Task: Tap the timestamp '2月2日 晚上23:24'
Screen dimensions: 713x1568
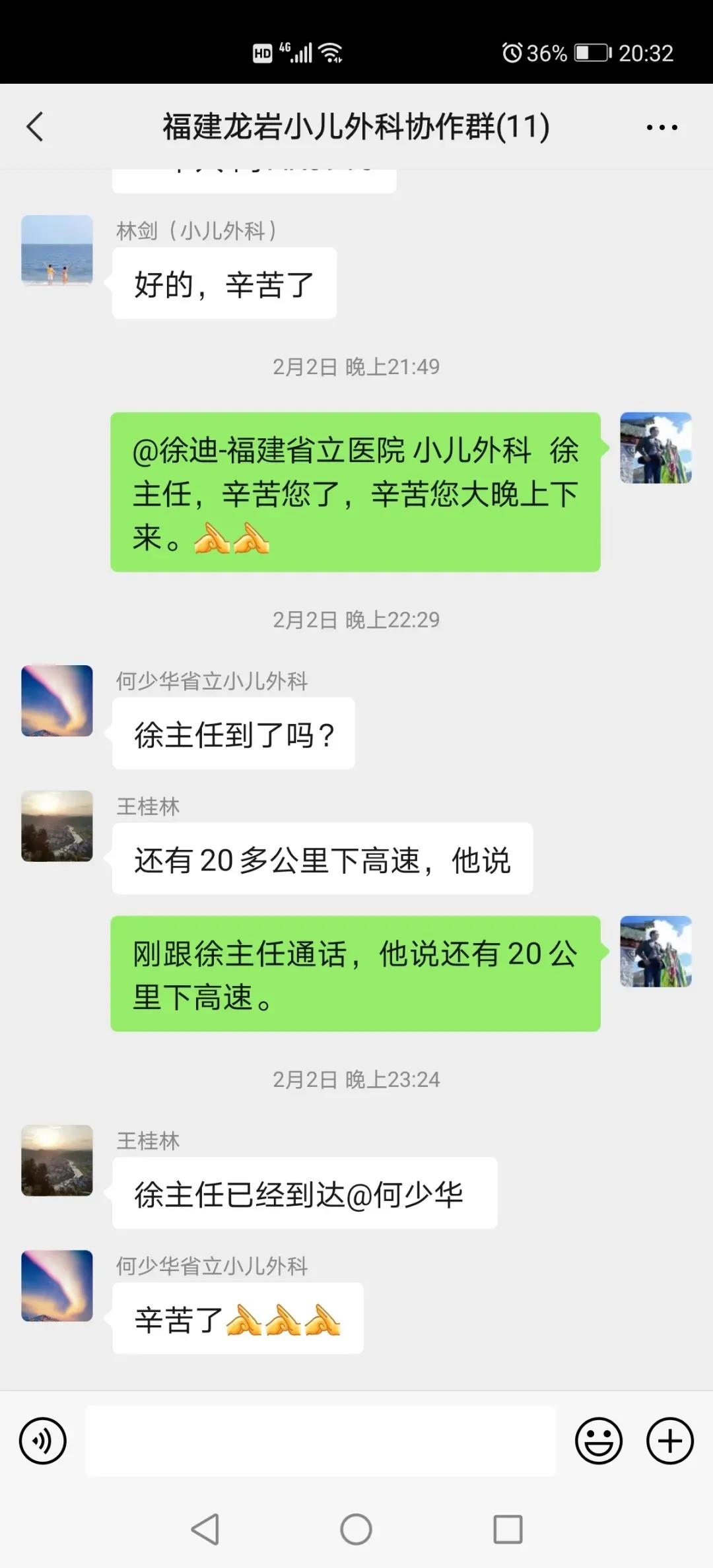Action: click(356, 1080)
